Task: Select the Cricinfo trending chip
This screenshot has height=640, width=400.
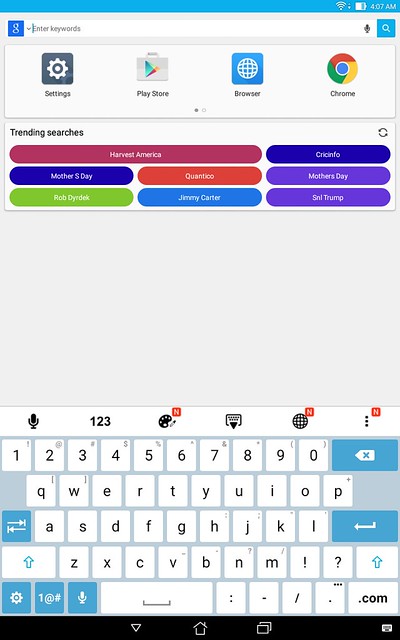Action: pyautogui.click(x=328, y=154)
